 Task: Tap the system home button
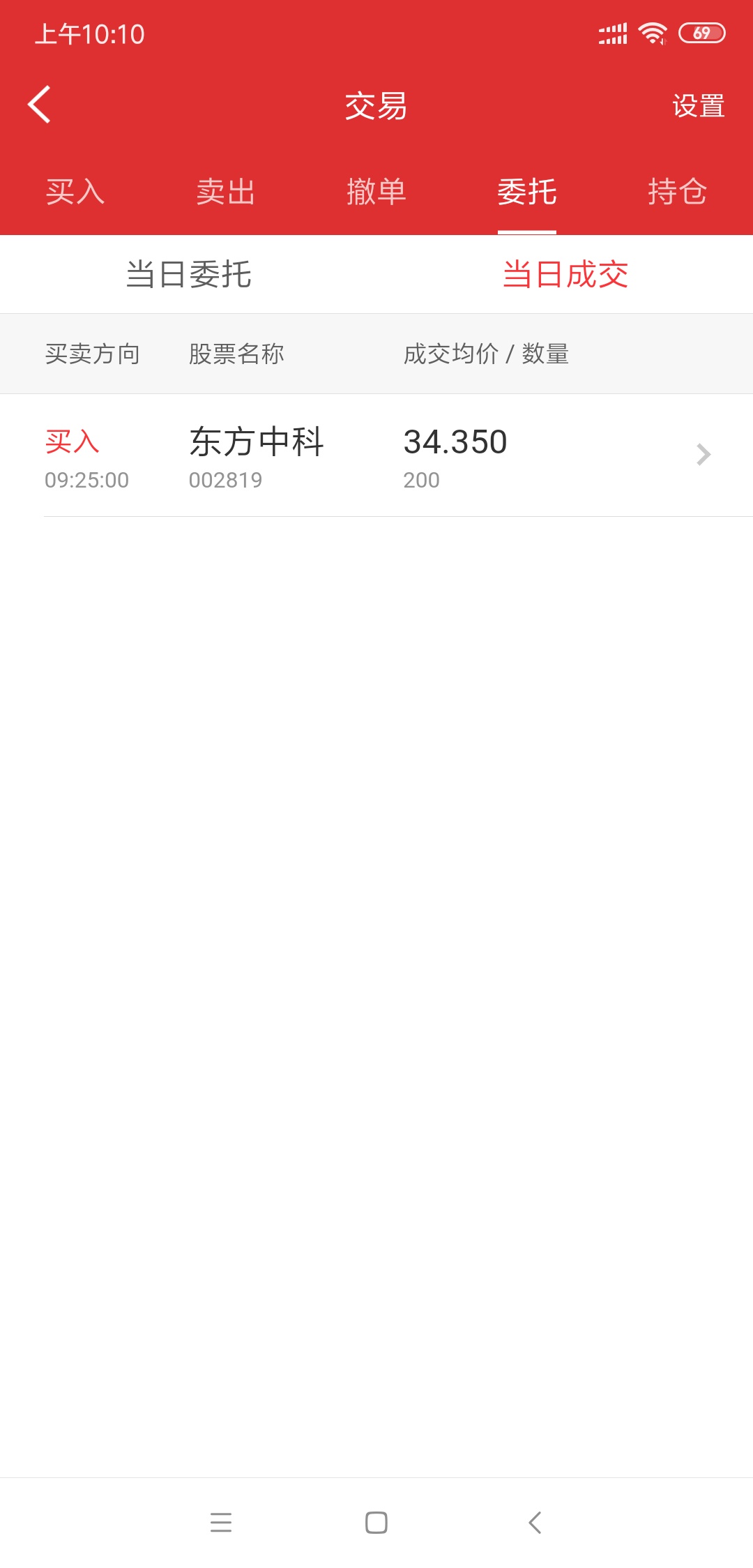(x=376, y=1522)
